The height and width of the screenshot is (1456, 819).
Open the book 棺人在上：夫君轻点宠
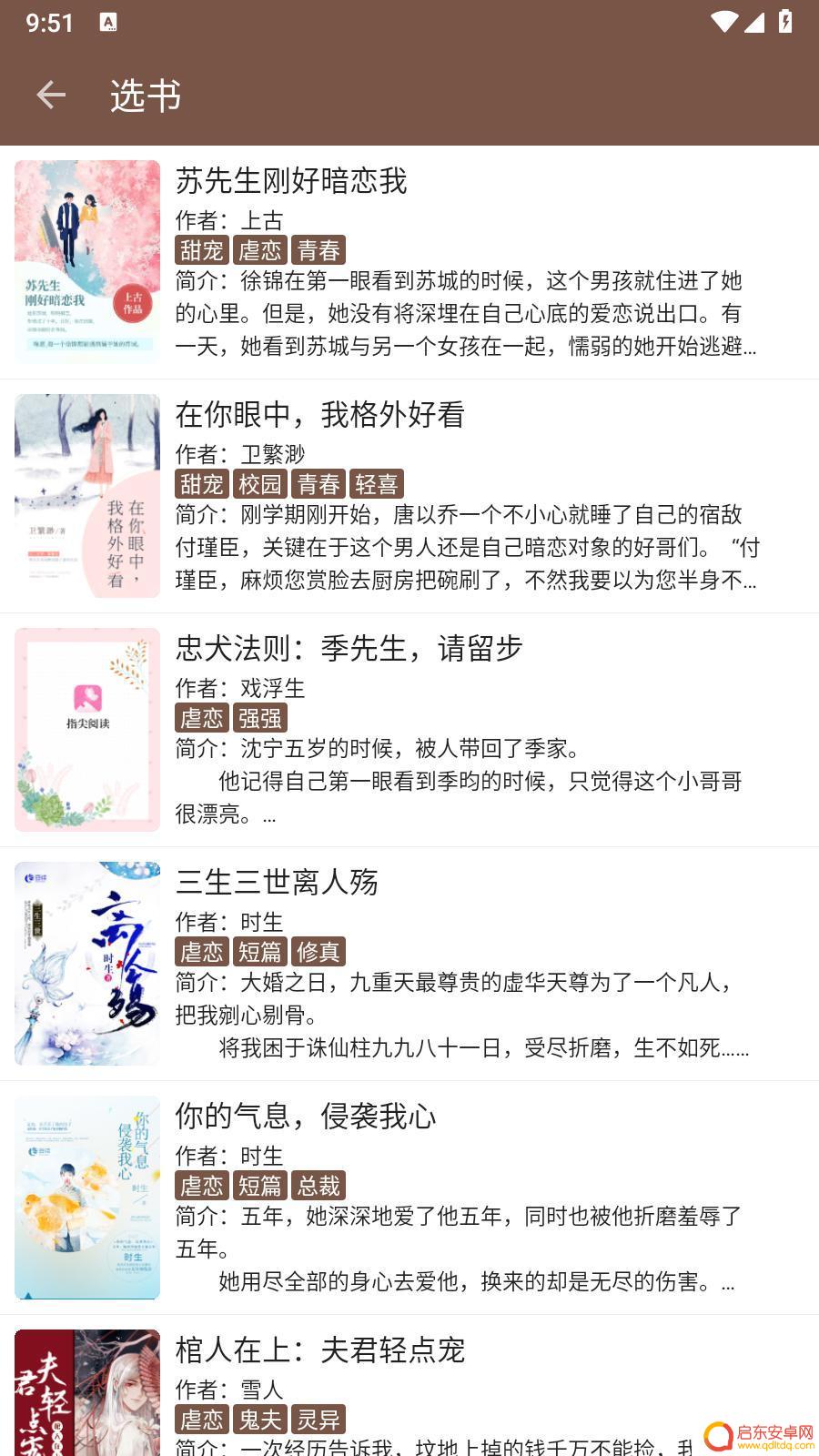[409, 1385]
